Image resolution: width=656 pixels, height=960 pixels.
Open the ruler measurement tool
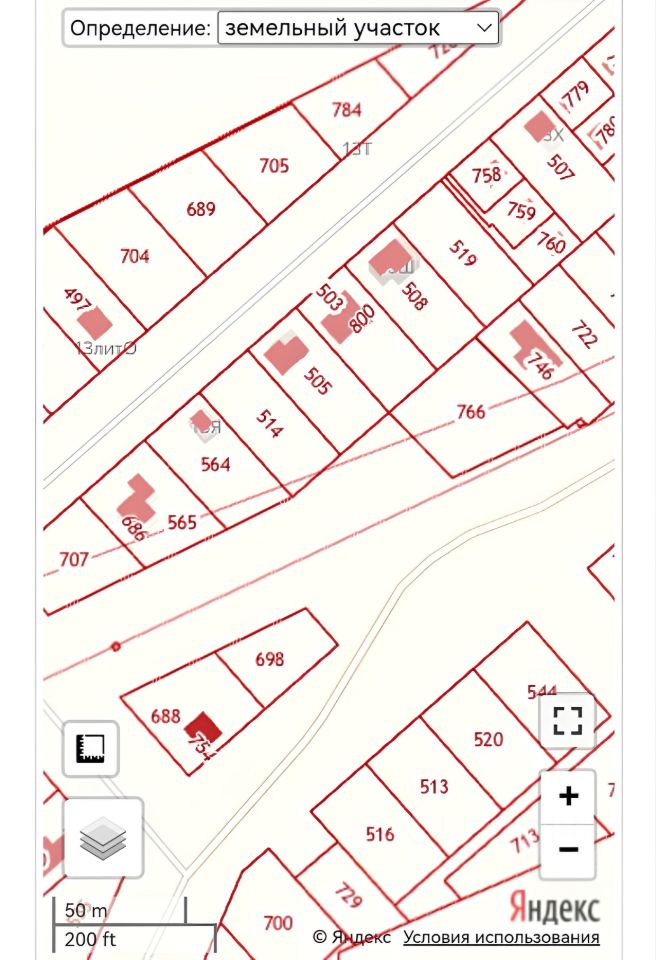90,748
